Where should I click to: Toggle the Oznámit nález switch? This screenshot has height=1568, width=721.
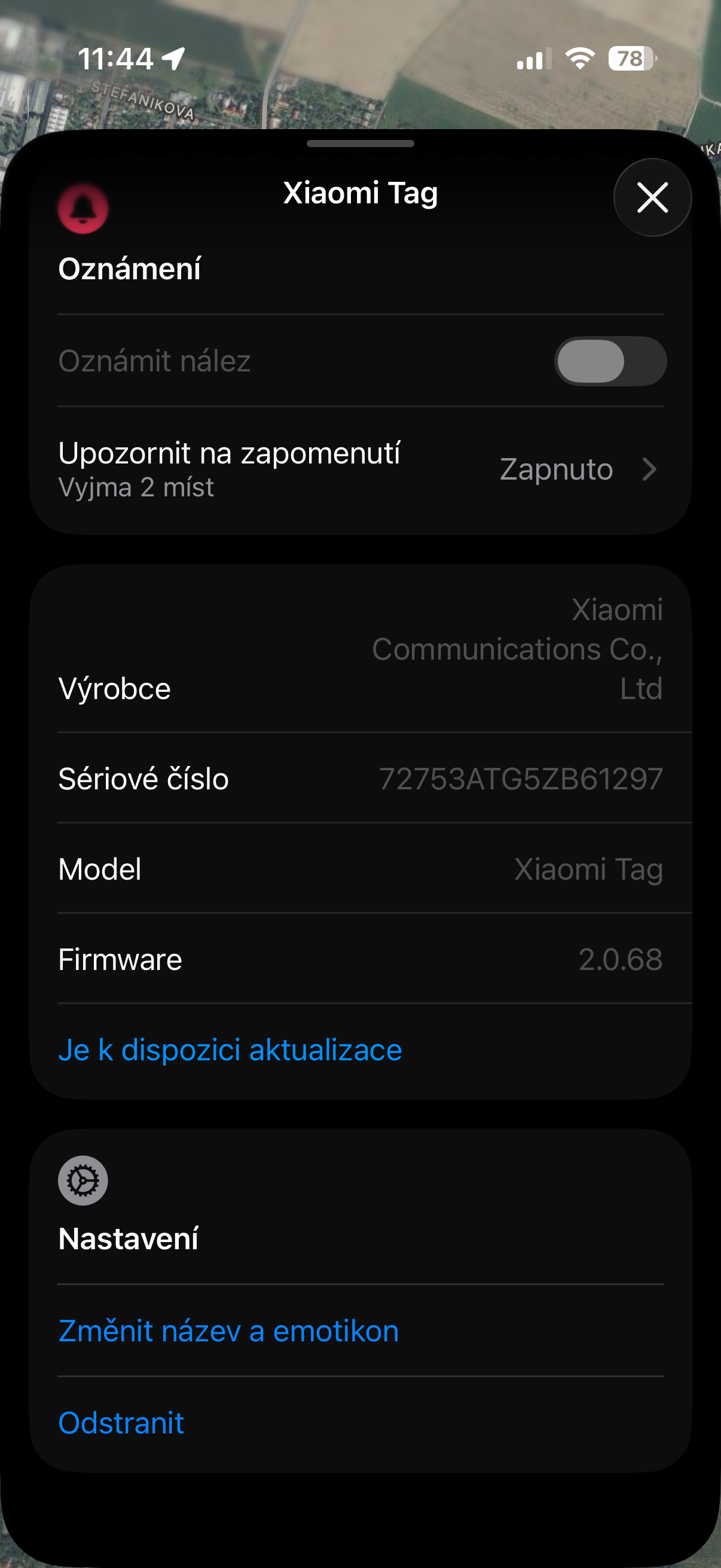tap(610, 361)
